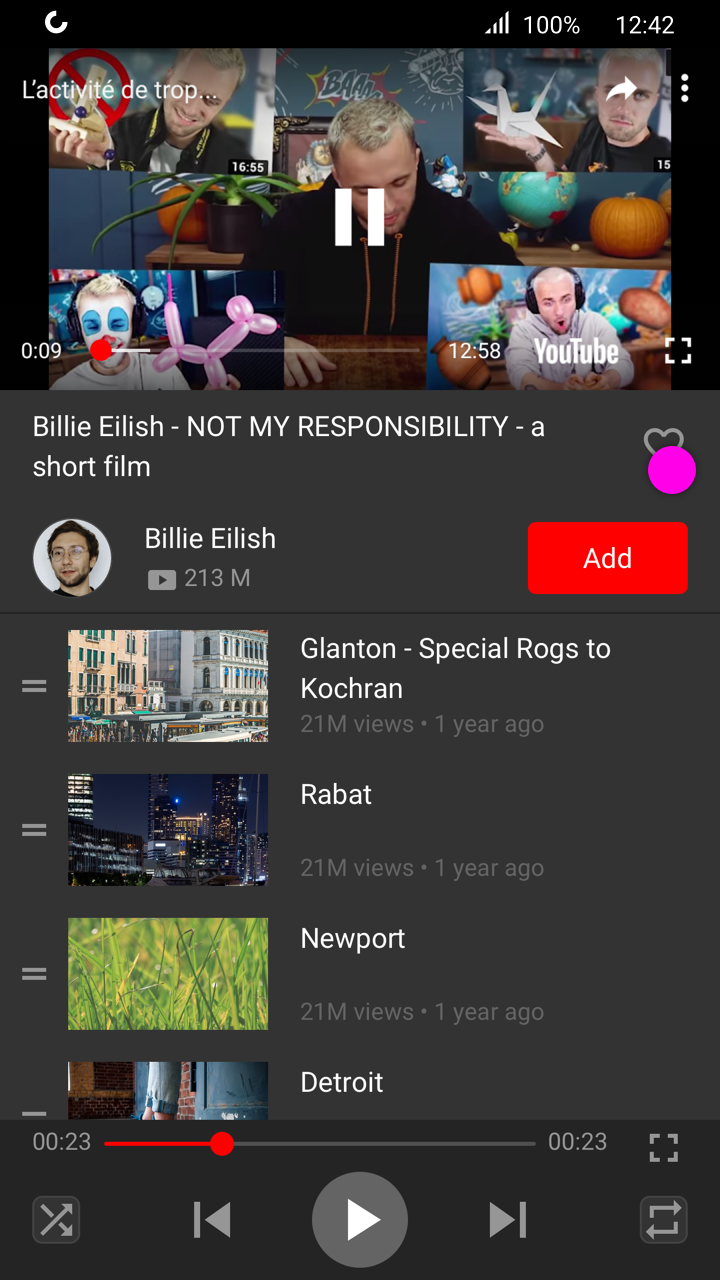Toggle repeat mode
Viewport: 720px width, 1280px height.
click(664, 1220)
